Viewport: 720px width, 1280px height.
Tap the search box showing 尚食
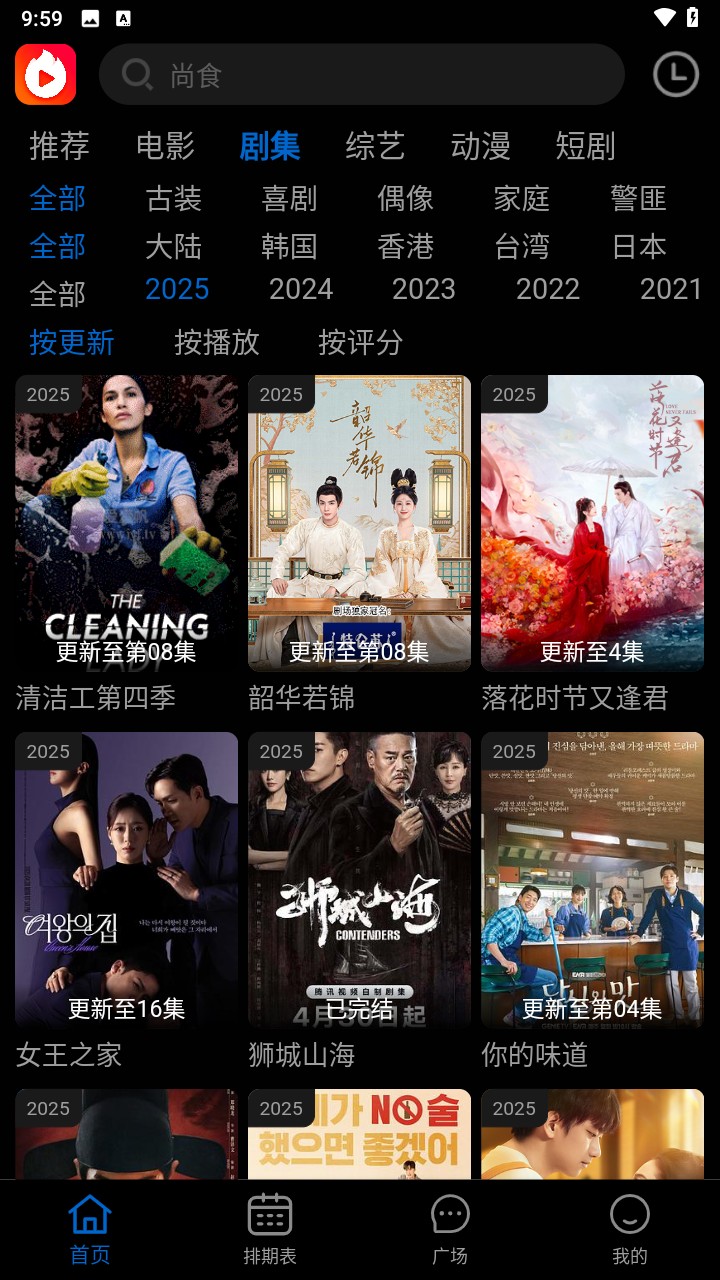360,75
